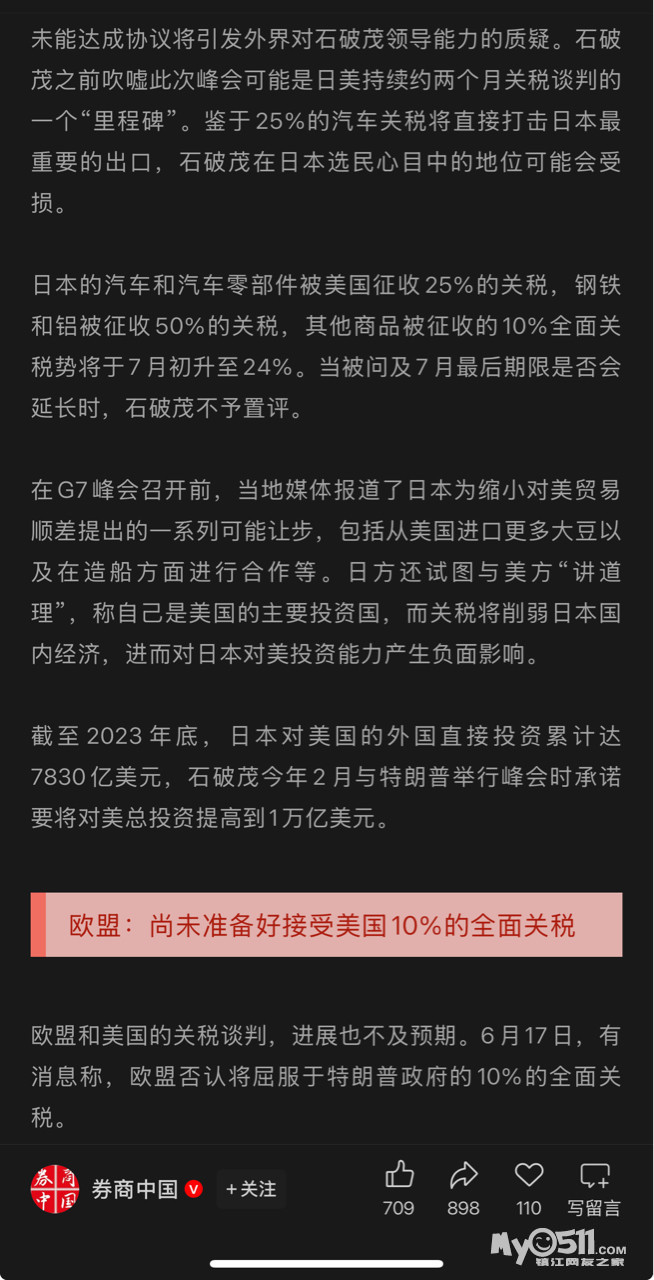Viewport: 654px width, 1280px height.
Task: Open the 券商中国 account name
Action: point(134,1189)
